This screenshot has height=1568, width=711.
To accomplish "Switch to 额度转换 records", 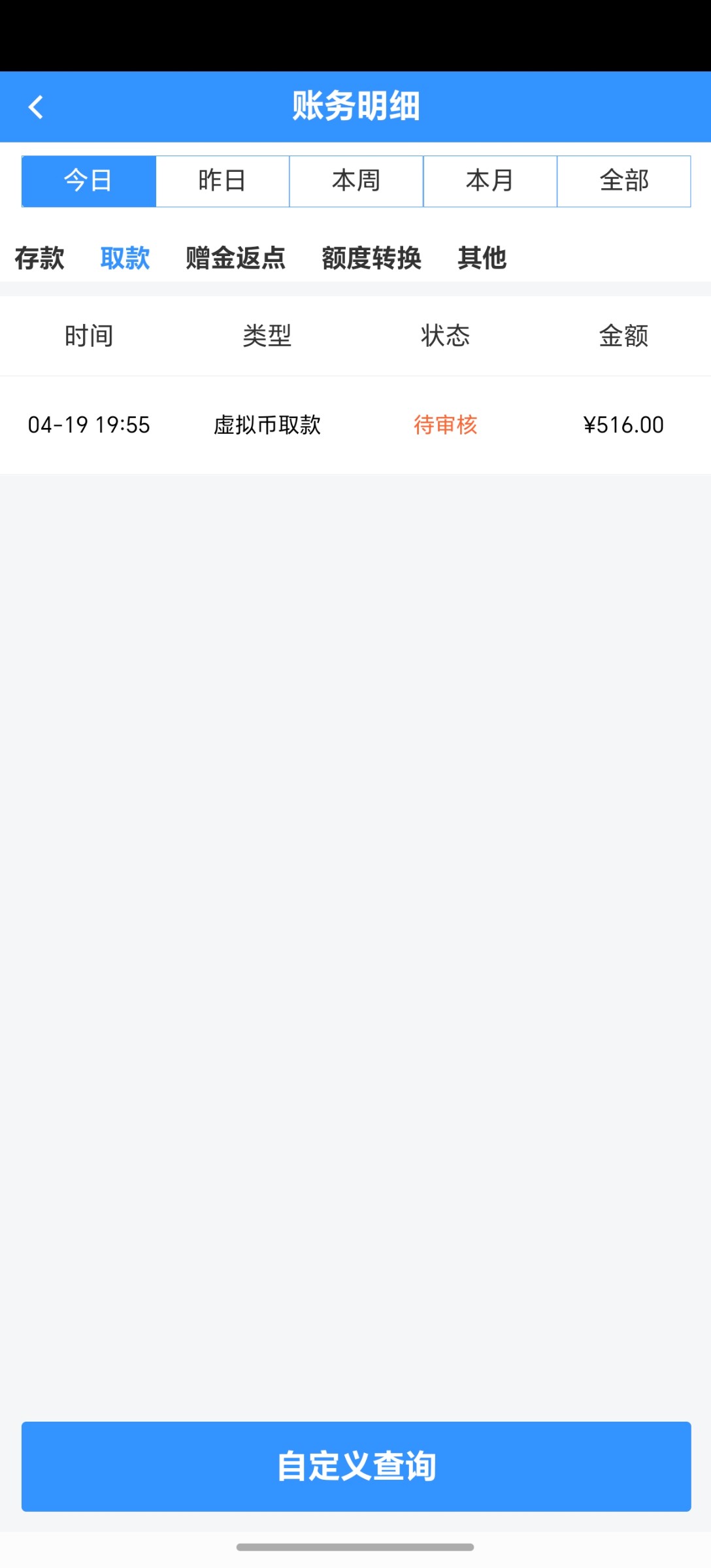I will pos(371,258).
